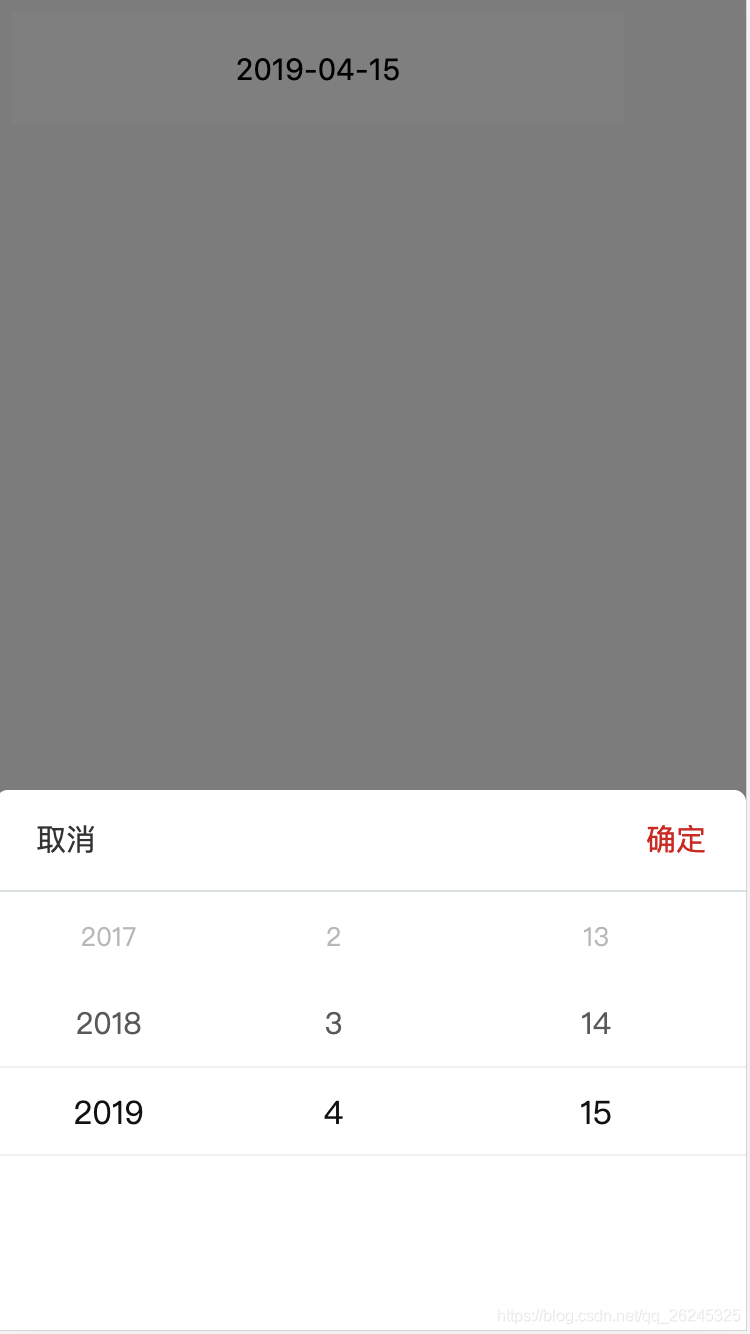Select year 2017 in the picker
The width and height of the screenshot is (750, 1334).
coord(108,937)
